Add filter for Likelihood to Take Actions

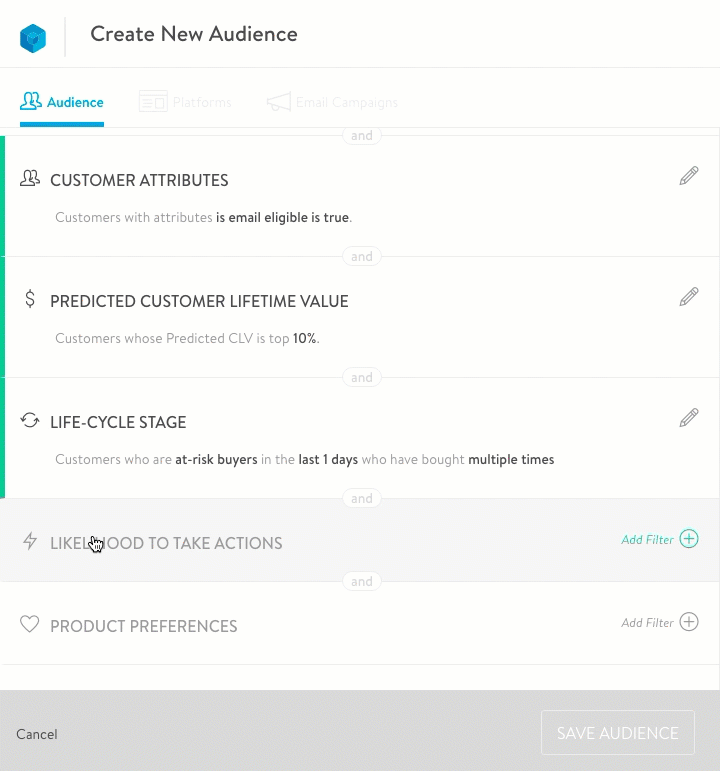[689, 539]
